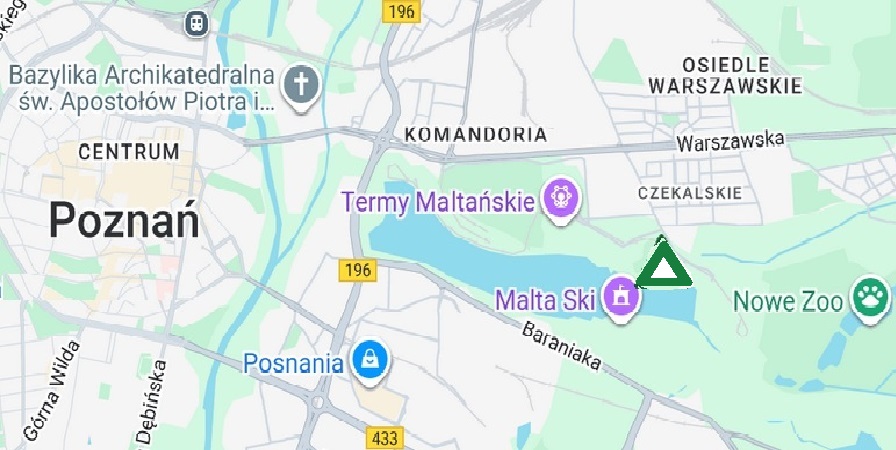Tap the train station icon
This screenshot has height=450, width=896.
click(198, 22)
